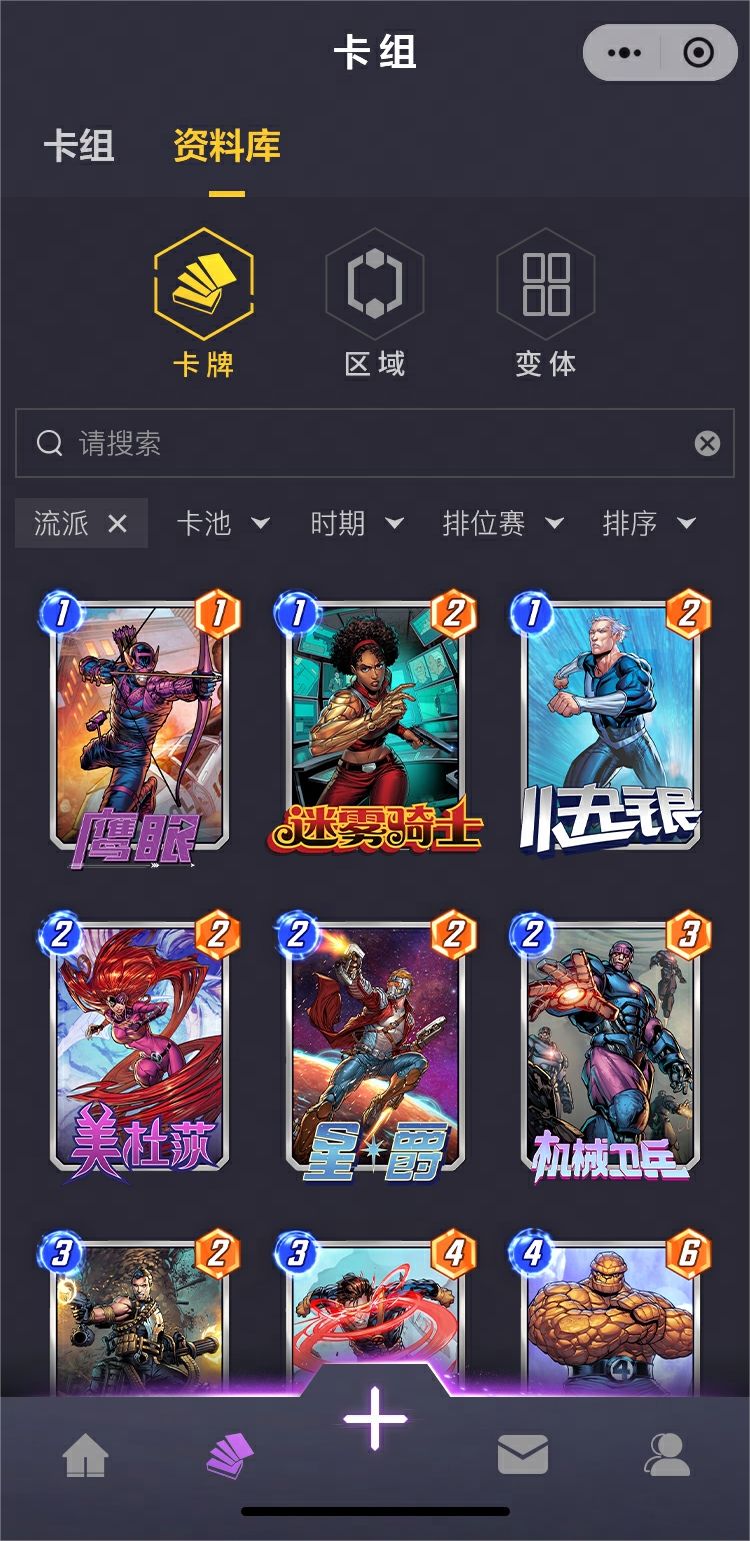Select the 卡牌 category icon
750x1541 pixels.
click(202, 285)
